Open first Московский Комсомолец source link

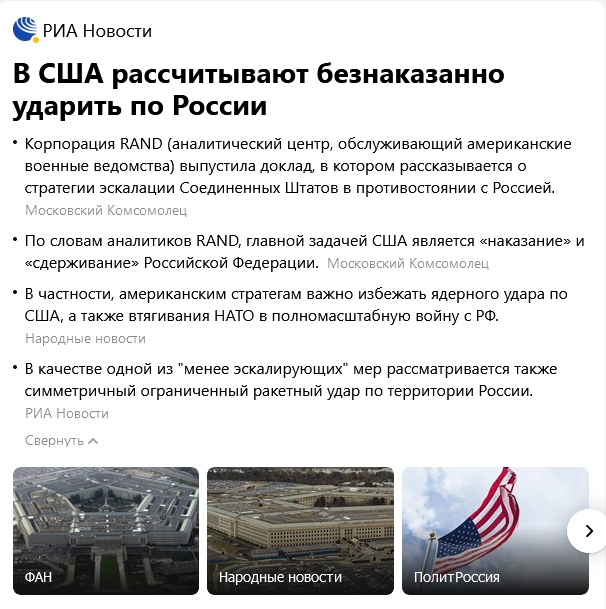(105, 210)
